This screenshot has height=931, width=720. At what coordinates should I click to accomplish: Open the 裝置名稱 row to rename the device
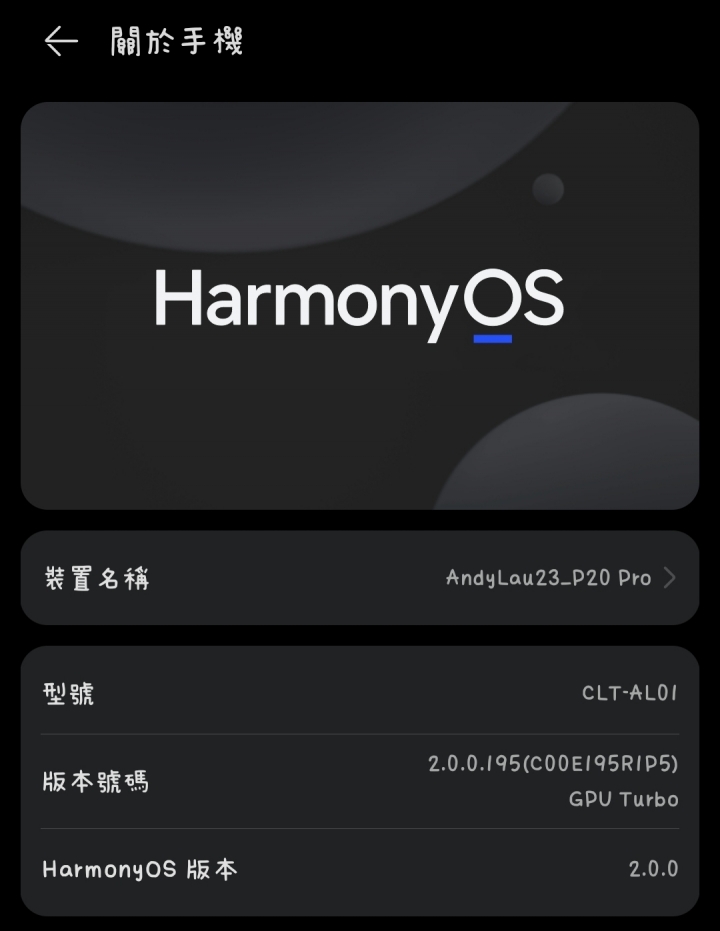(x=360, y=578)
